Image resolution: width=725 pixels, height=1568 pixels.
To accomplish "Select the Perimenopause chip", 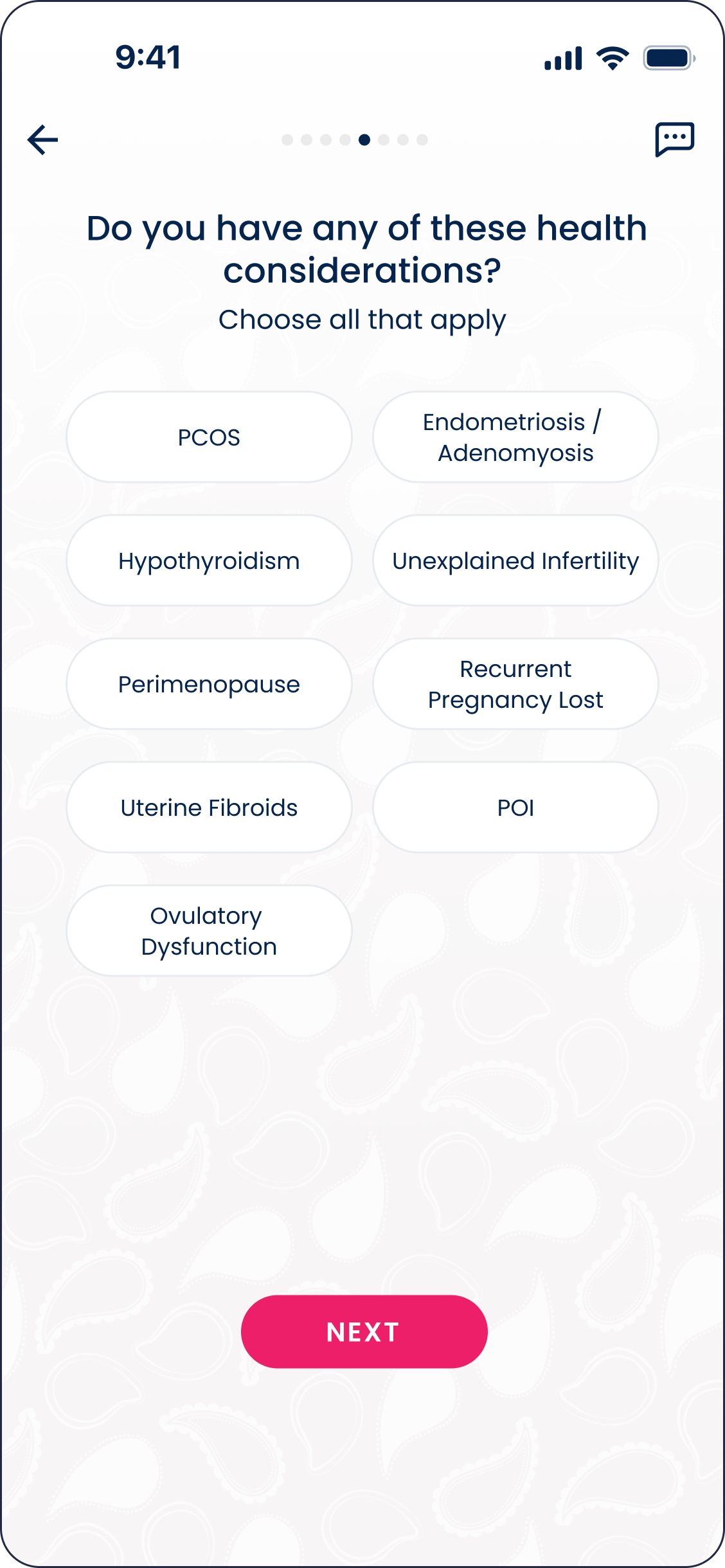I will pyautogui.click(x=209, y=684).
